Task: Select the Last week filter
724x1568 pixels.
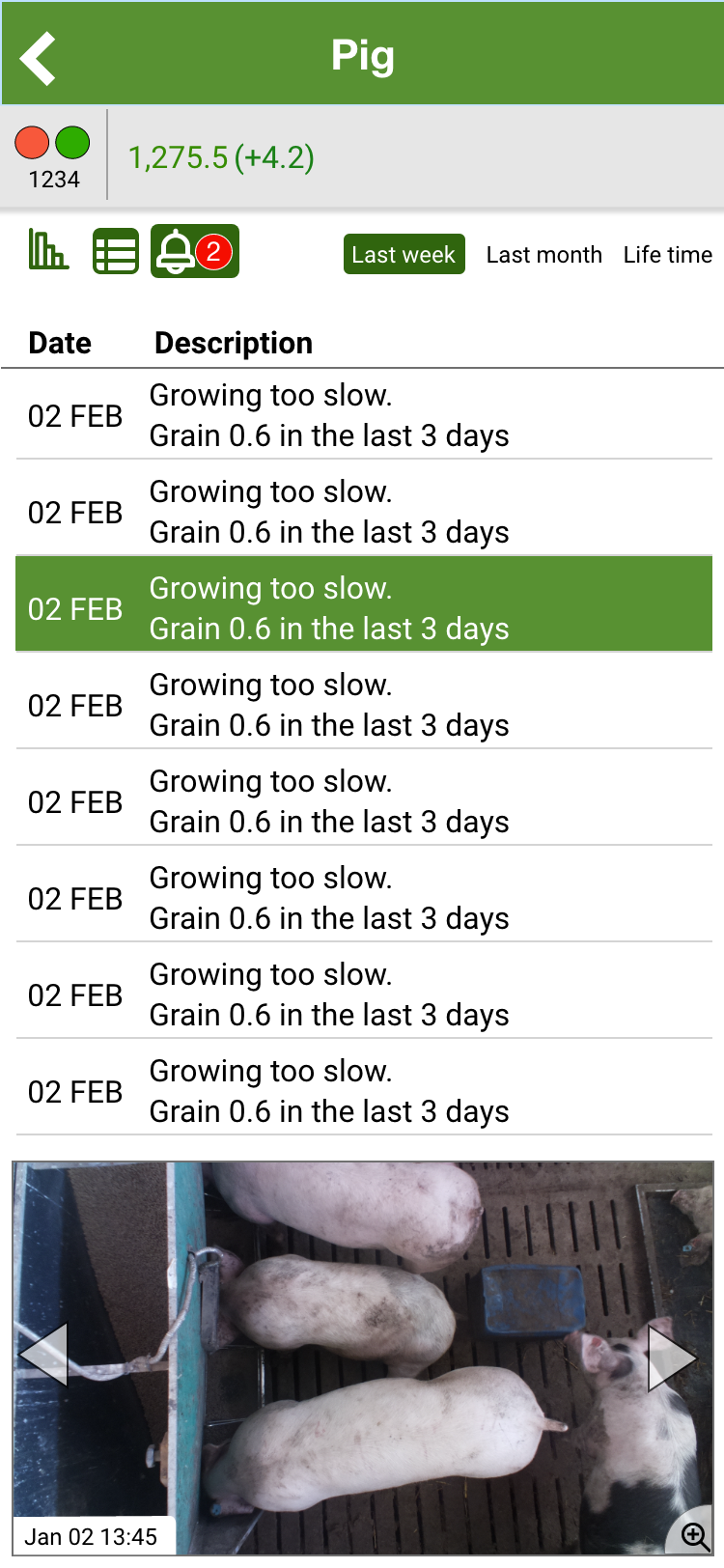Action: (x=404, y=254)
